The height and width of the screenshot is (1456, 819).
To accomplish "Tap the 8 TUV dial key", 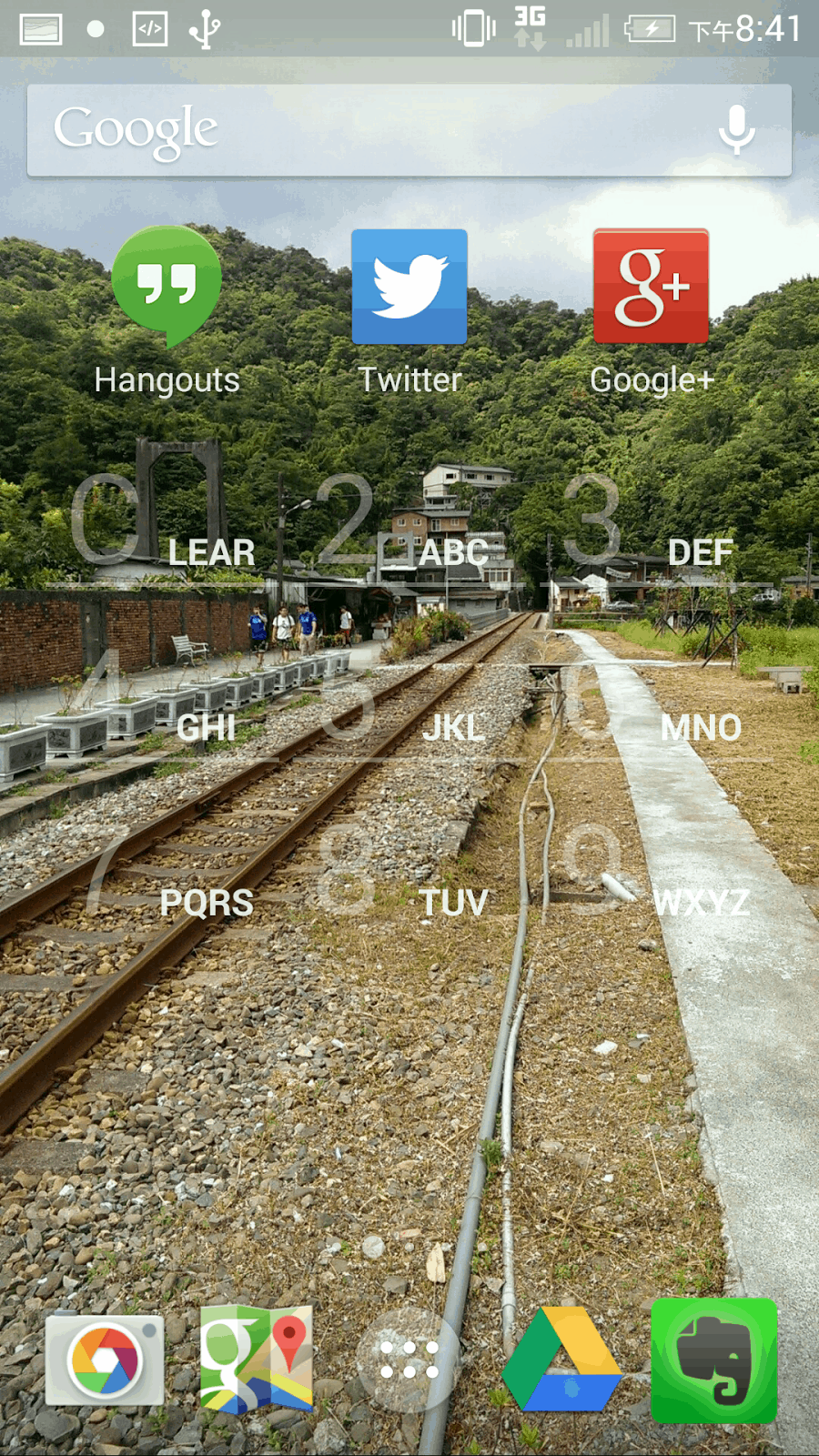I will coord(409,874).
